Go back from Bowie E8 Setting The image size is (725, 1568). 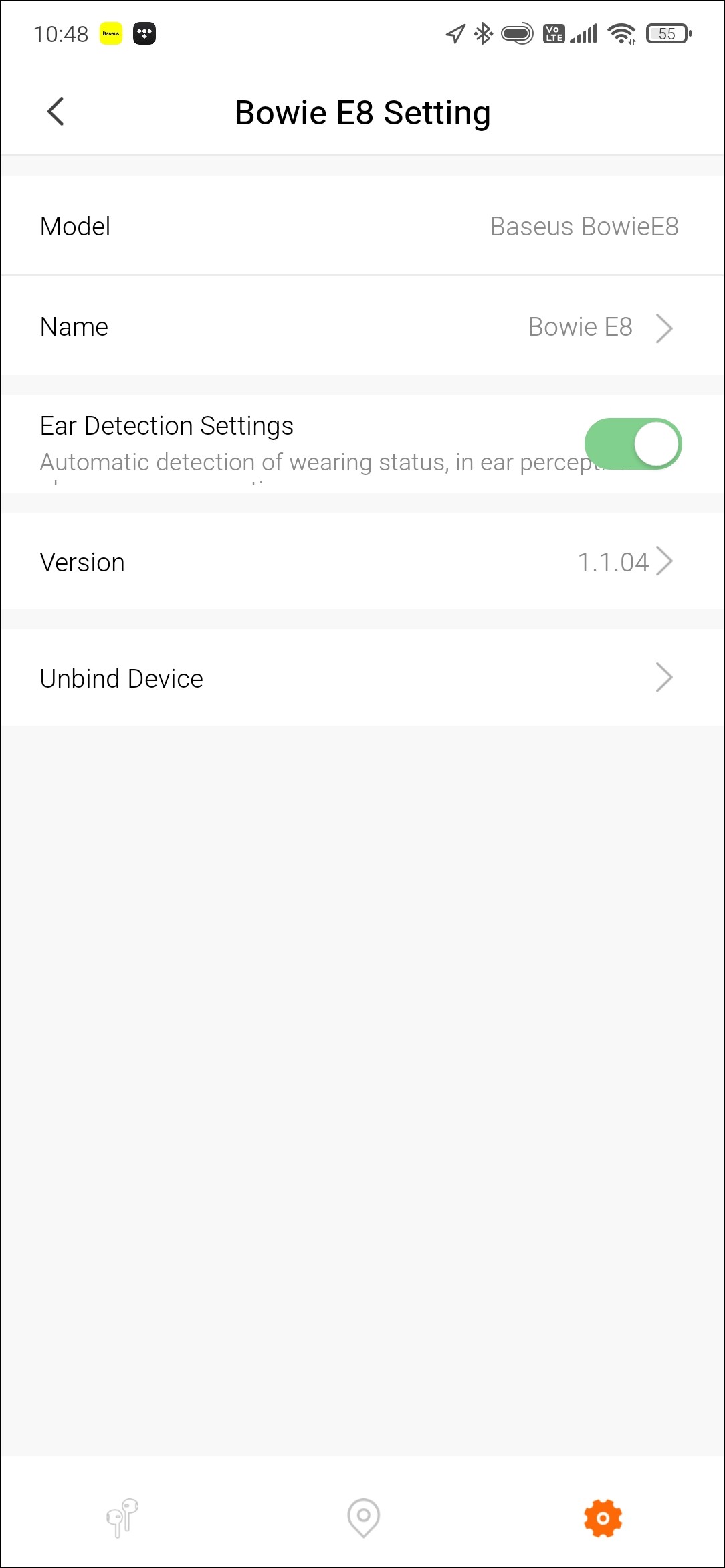click(56, 112)
